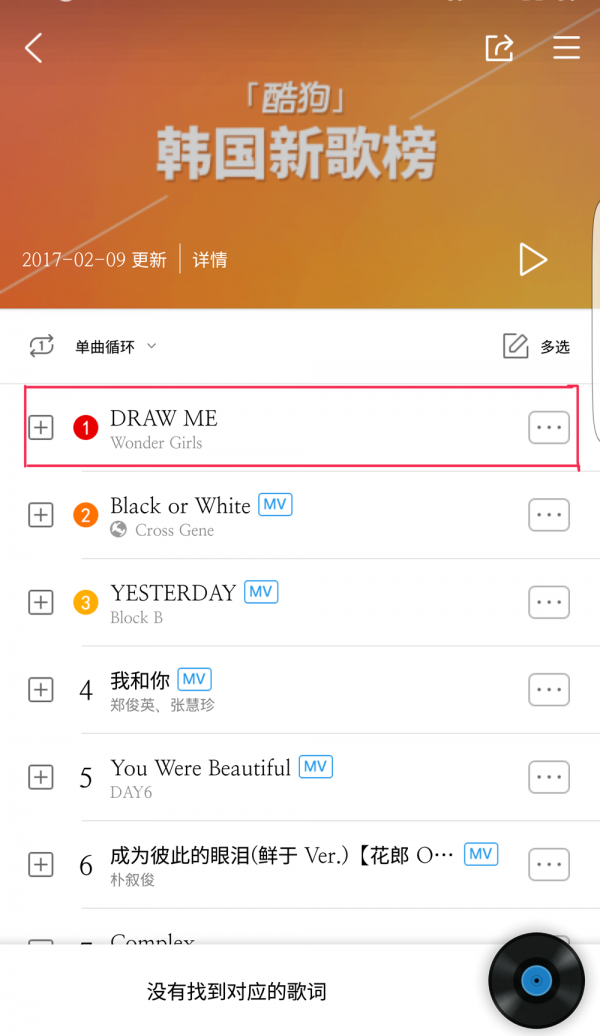Play 成为彼此的眼泪 by 朴叙俊

(280, 864)
